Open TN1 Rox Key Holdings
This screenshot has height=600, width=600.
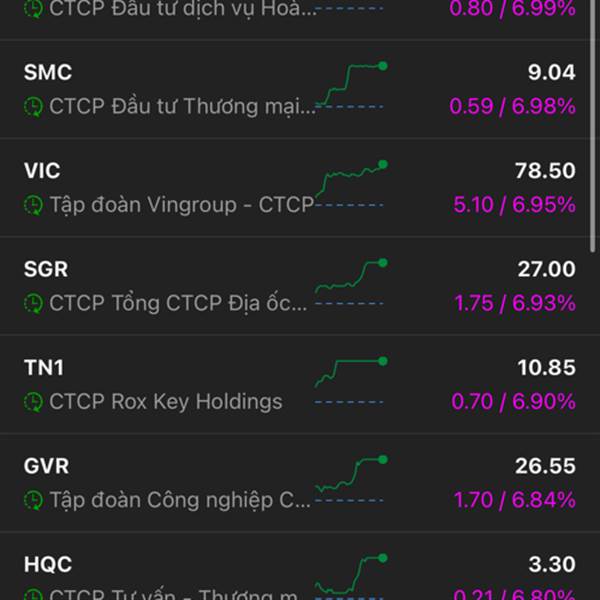coord(300,384)
